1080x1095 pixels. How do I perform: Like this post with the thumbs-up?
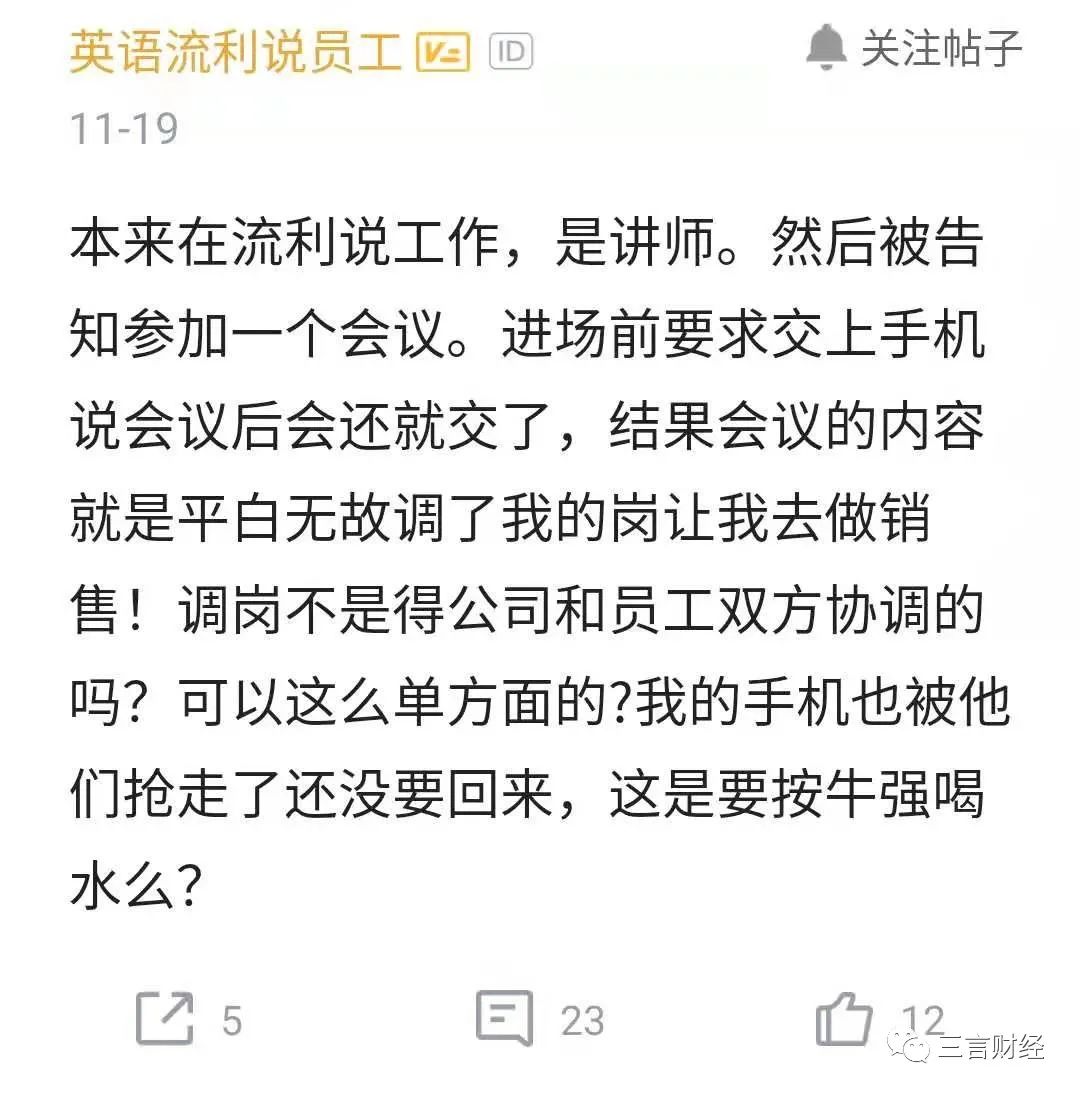click(843, 1018)
